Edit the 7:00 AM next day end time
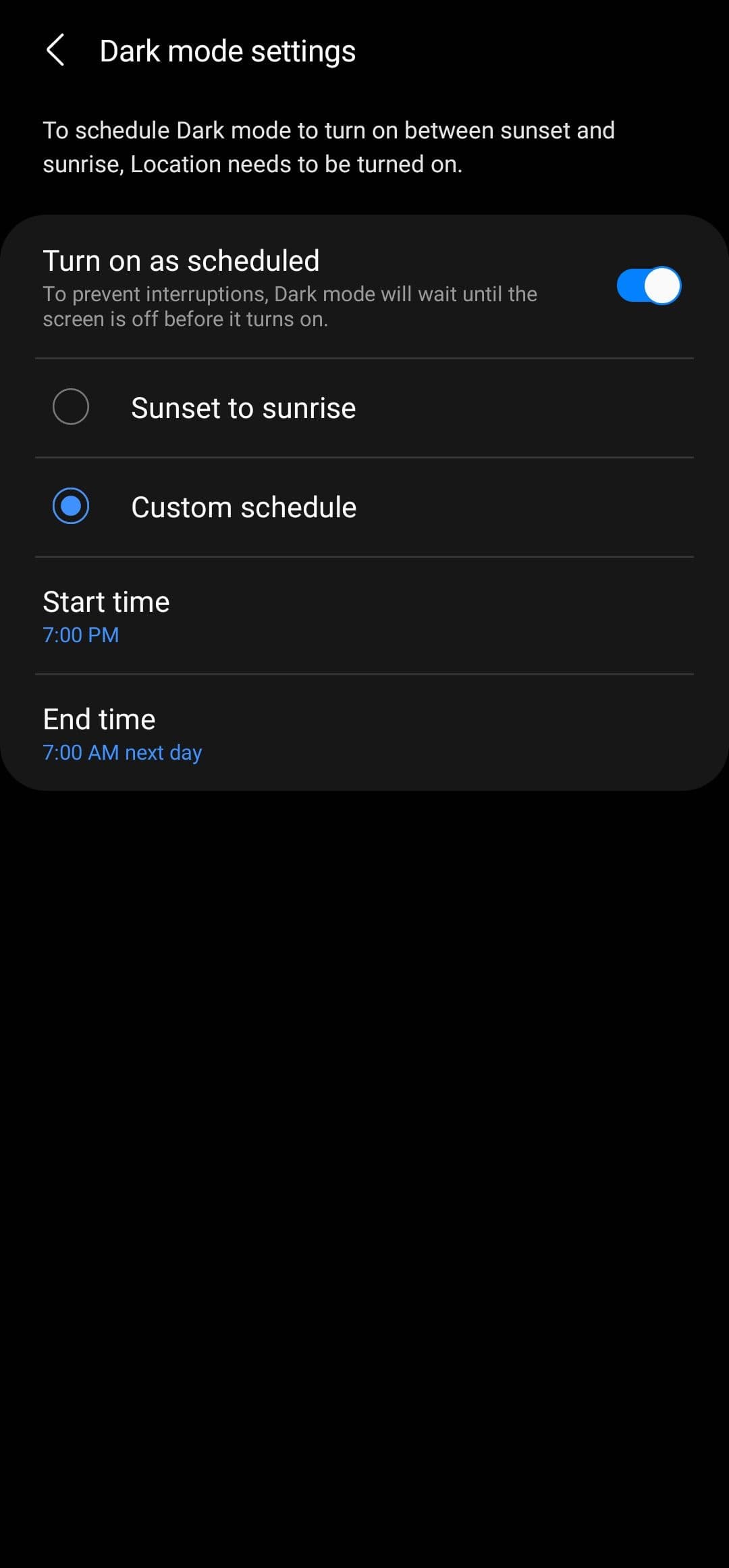This screenshot has height=1568, width=729. click(x=122, y=752)
